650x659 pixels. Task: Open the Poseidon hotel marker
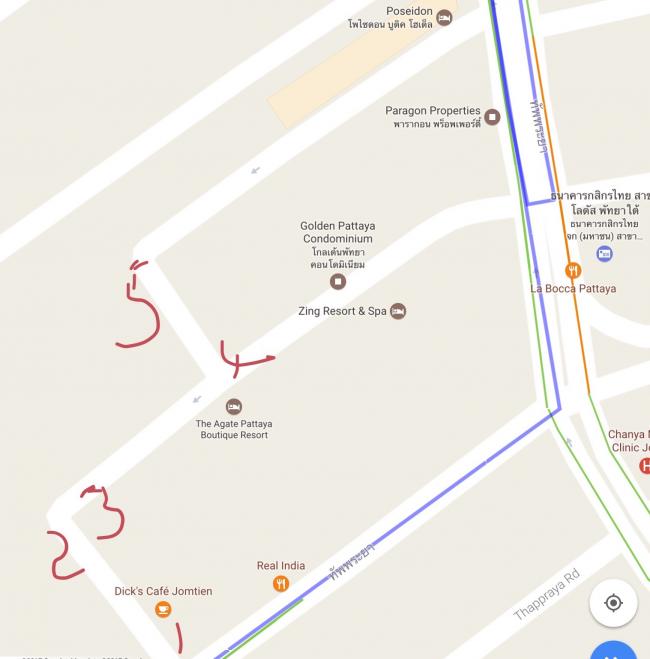pos(445,19)
